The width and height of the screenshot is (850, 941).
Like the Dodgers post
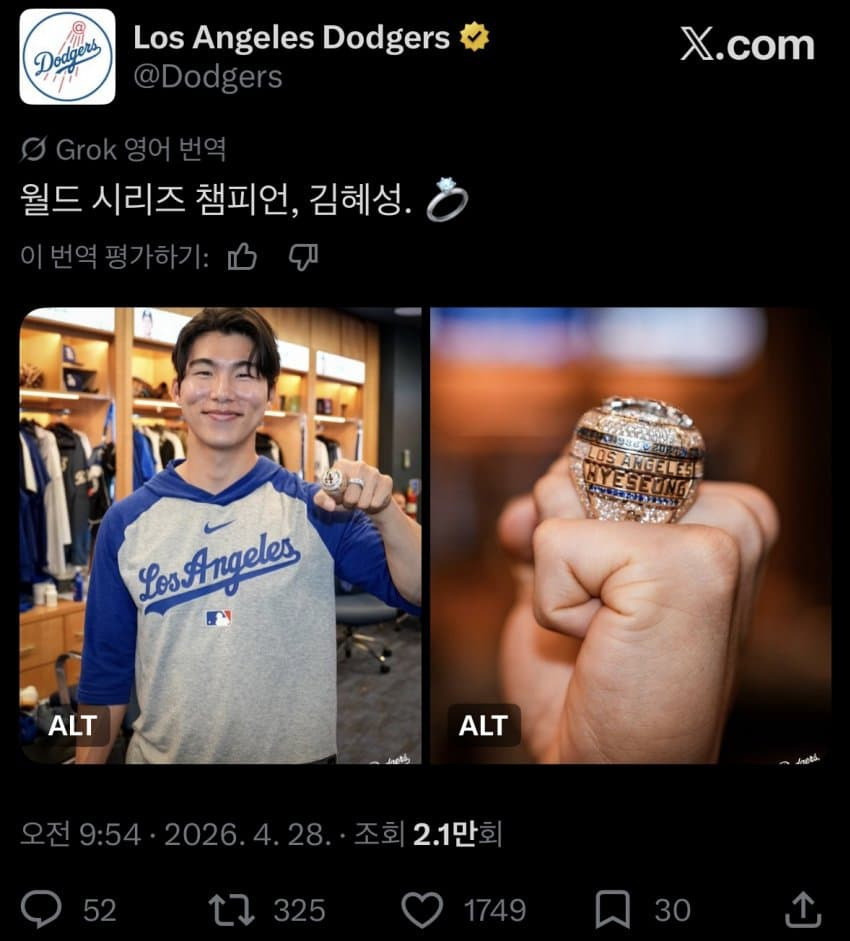422,909
